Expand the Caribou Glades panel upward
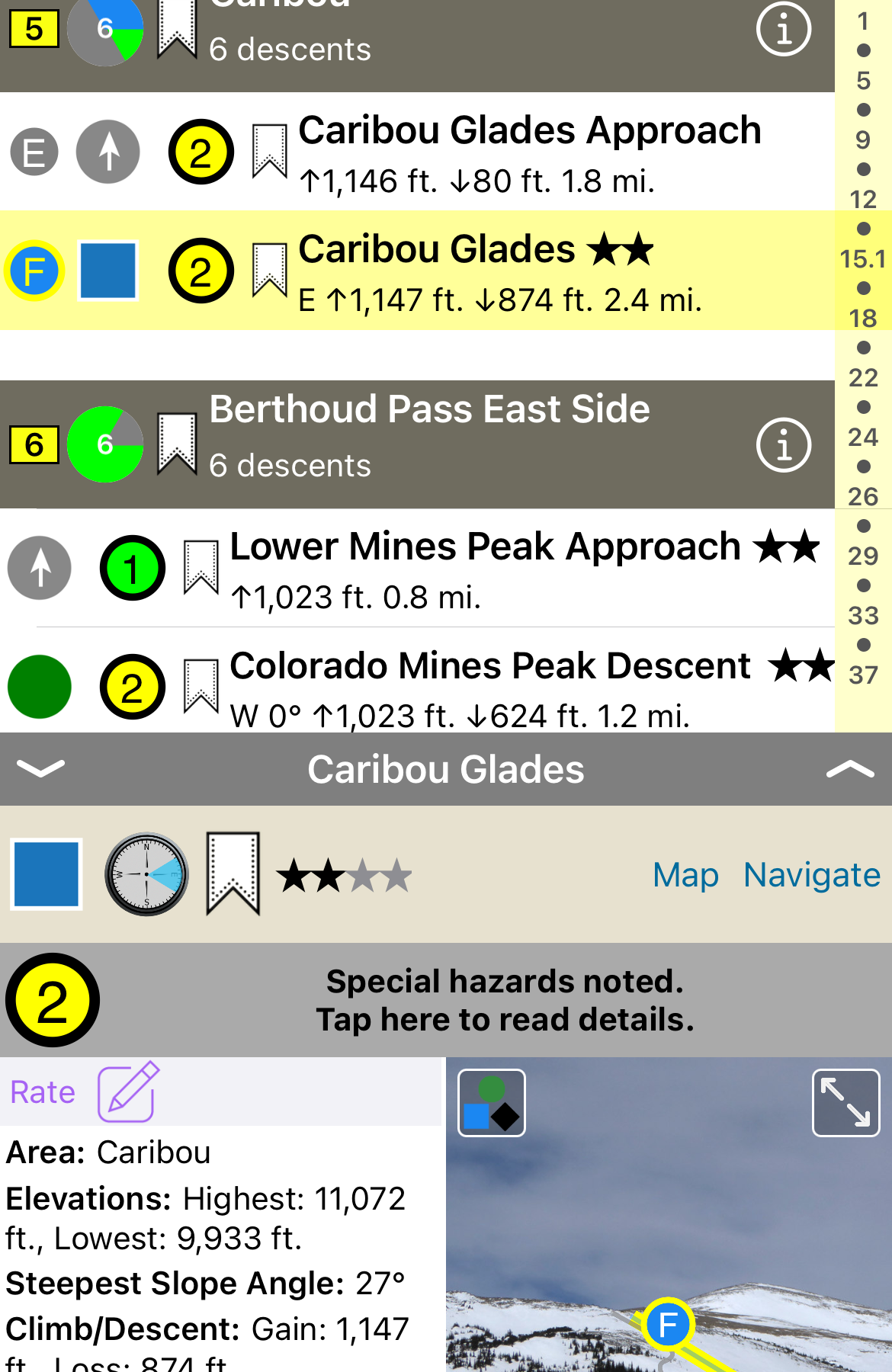 pos(849,769)
